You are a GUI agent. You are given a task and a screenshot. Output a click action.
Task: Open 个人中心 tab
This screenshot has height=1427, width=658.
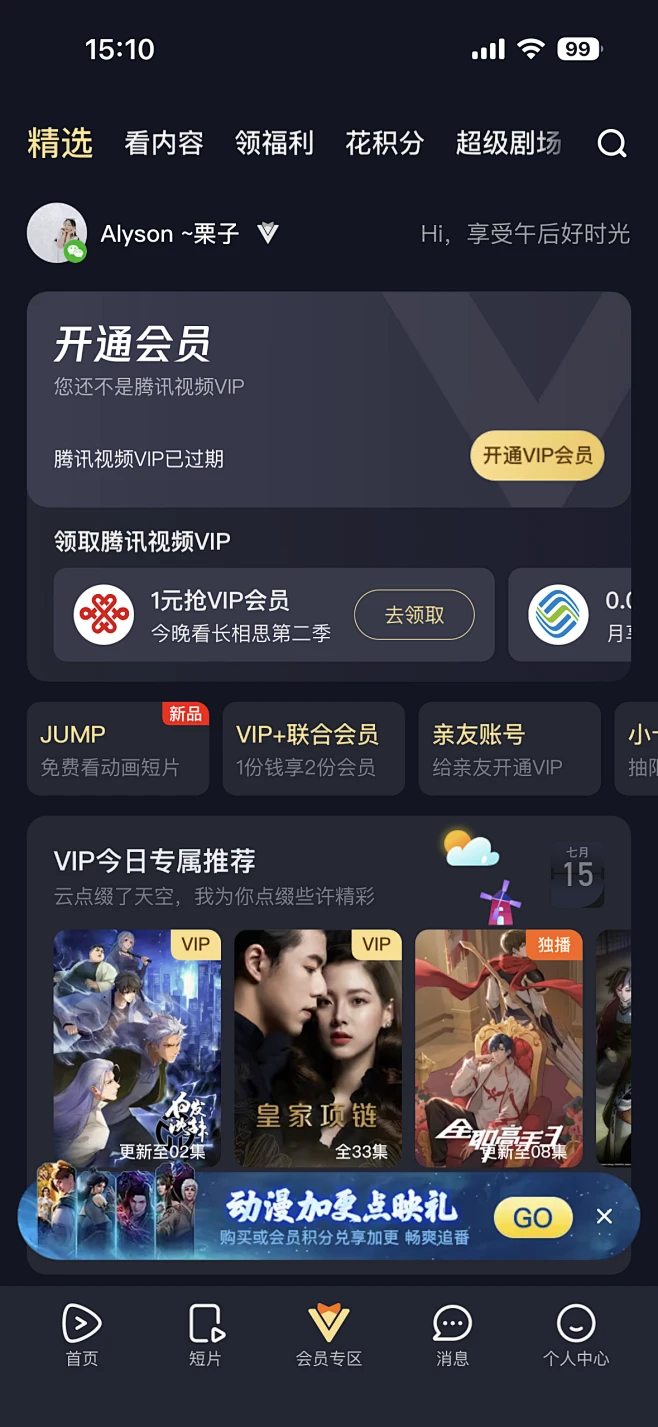[576, 1335]
